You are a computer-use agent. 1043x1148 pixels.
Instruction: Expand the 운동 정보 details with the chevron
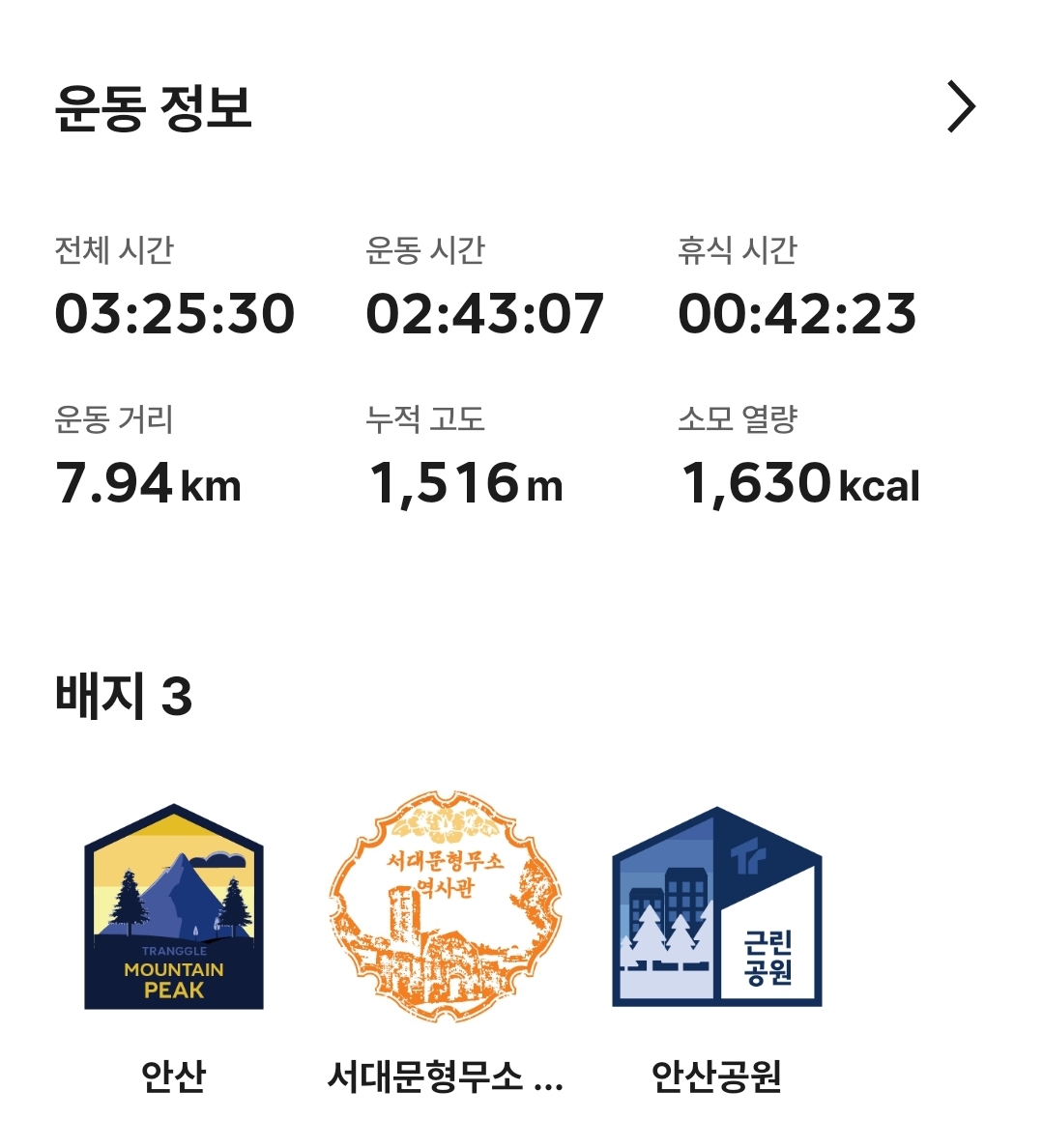tap(962, 107)
